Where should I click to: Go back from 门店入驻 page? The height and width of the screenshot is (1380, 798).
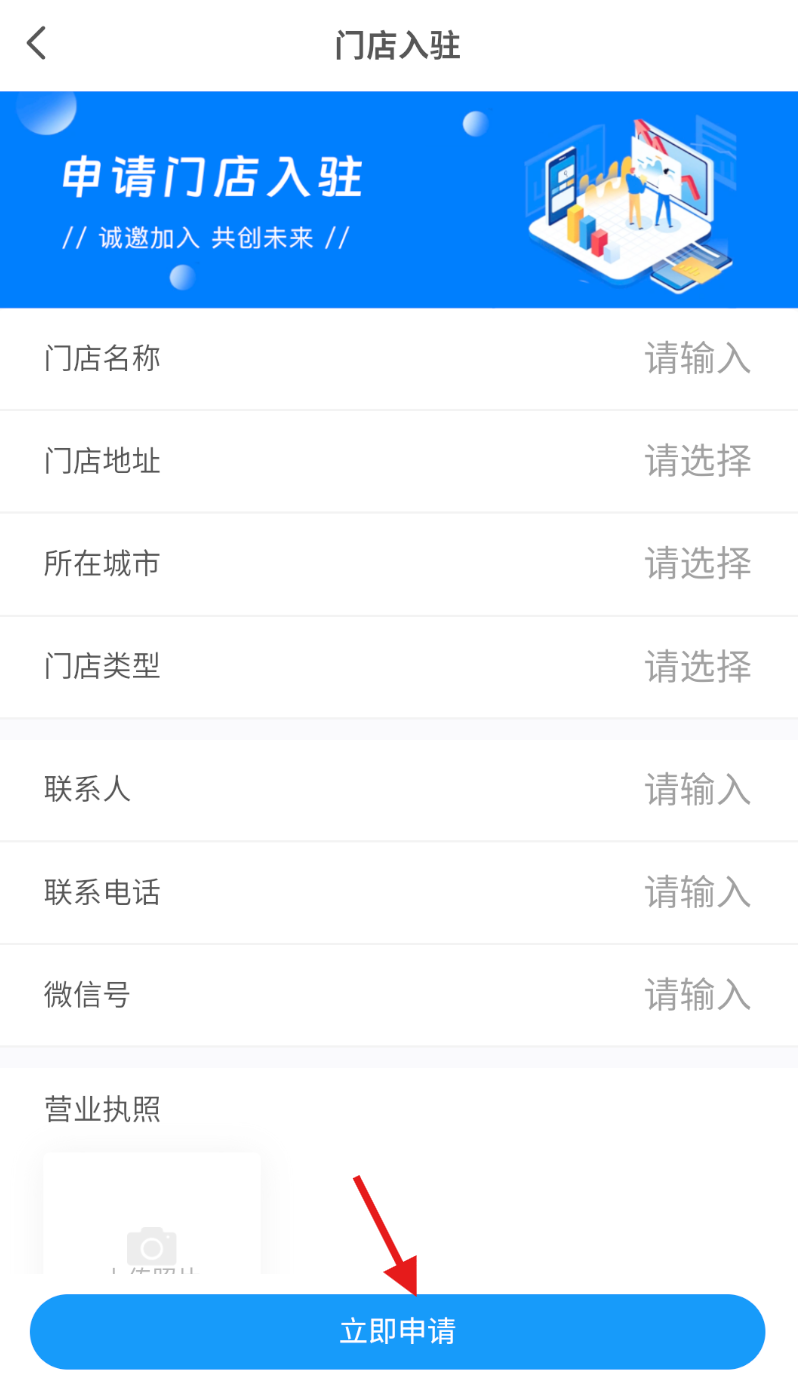37,44
